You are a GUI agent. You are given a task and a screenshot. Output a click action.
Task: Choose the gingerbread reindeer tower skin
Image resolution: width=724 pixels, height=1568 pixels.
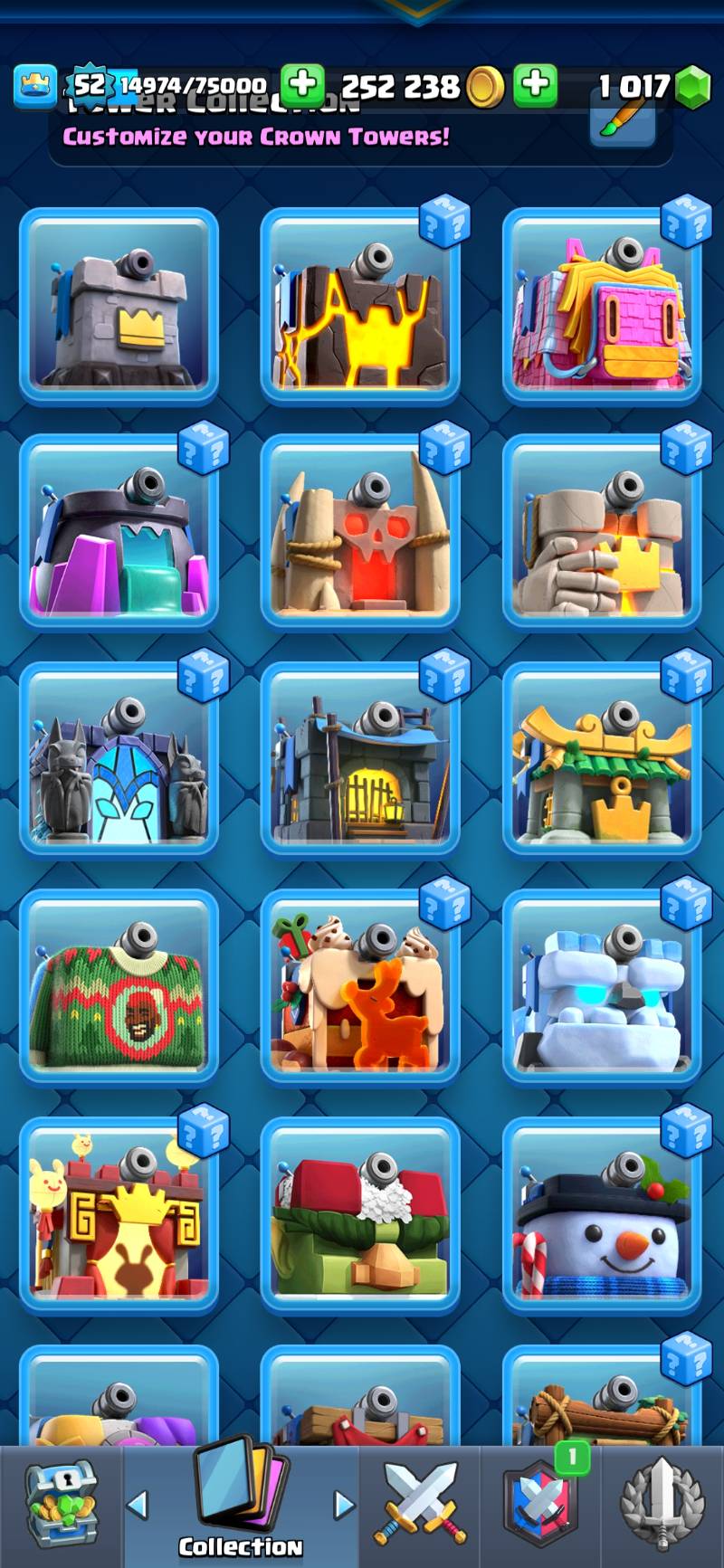pos(360,988)
